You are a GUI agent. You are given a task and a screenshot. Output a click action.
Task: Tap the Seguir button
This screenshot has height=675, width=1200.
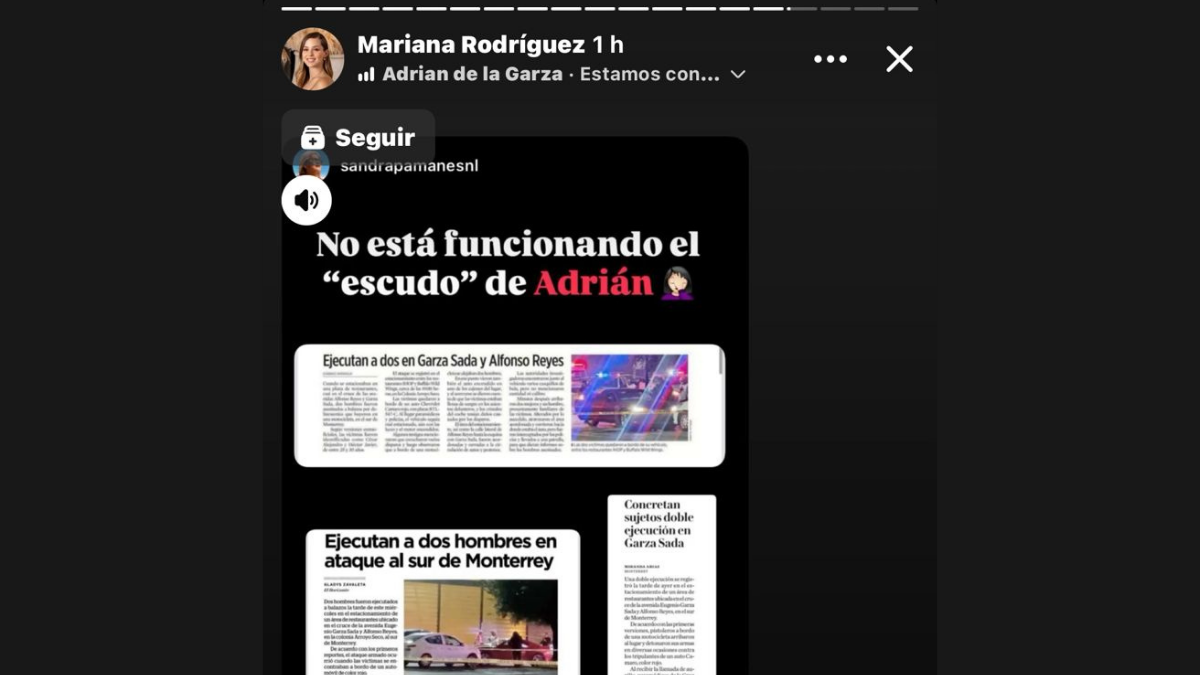point(358,138)
